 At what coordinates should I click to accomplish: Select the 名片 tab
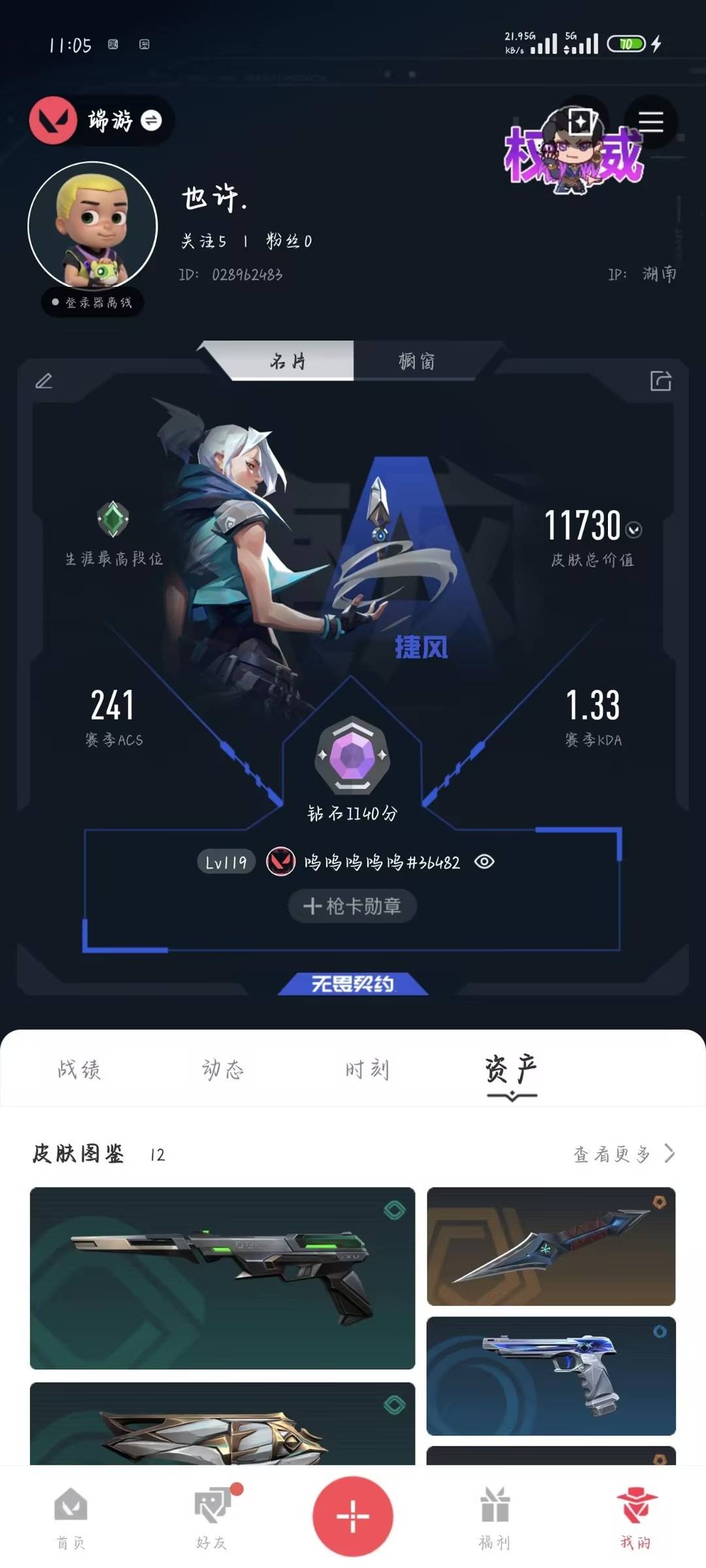(x=288, y=361)
